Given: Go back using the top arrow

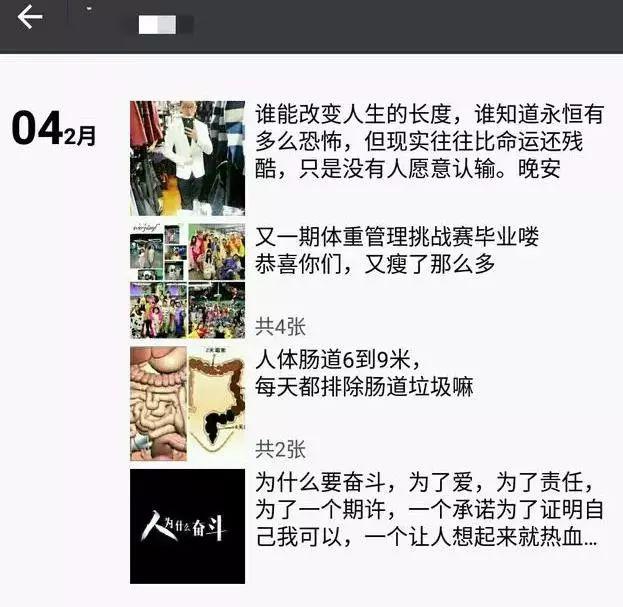Looking at the screenshot, I should pyautogui.click(x=30, y=17).
